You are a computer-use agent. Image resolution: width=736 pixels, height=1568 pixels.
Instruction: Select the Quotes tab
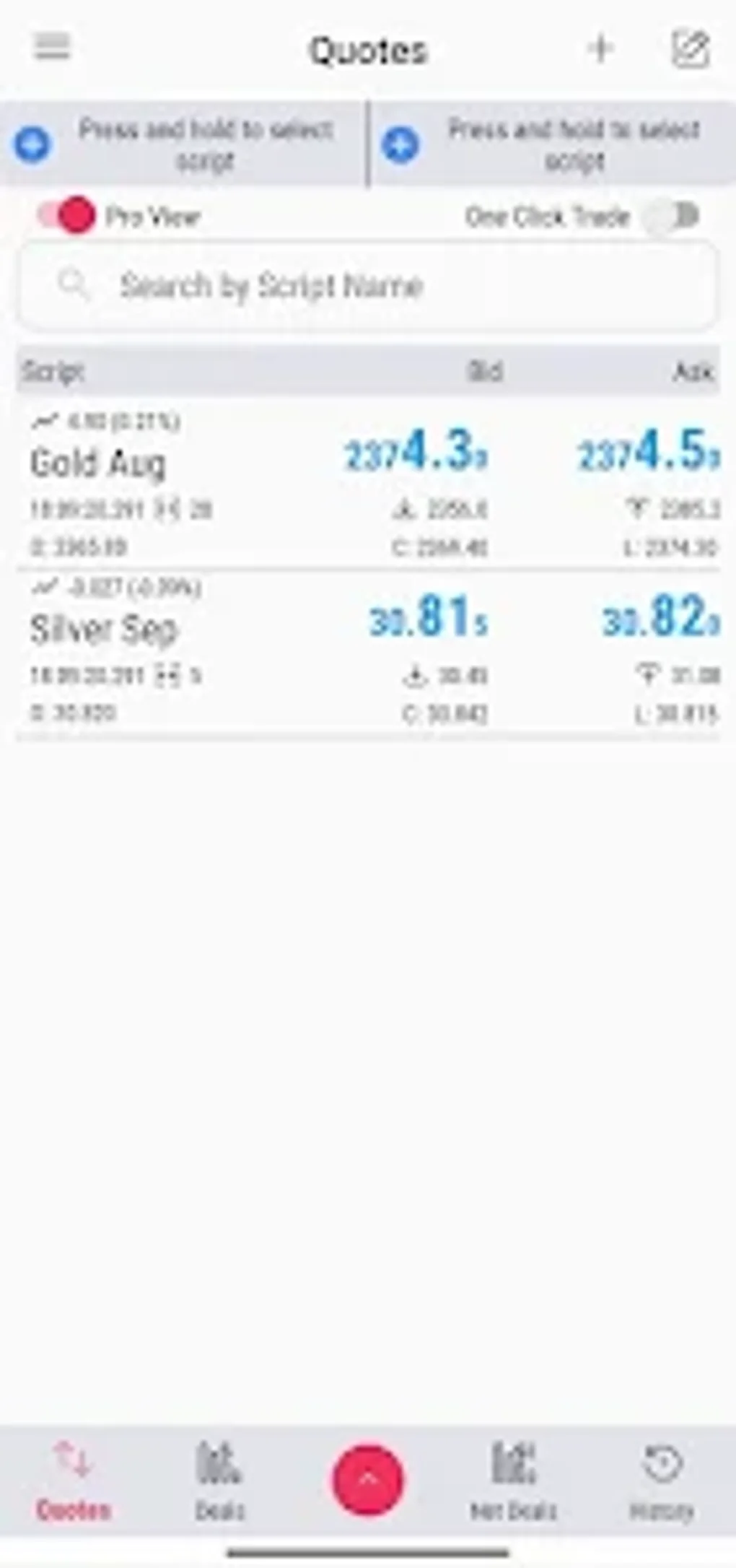[73, 1480]
